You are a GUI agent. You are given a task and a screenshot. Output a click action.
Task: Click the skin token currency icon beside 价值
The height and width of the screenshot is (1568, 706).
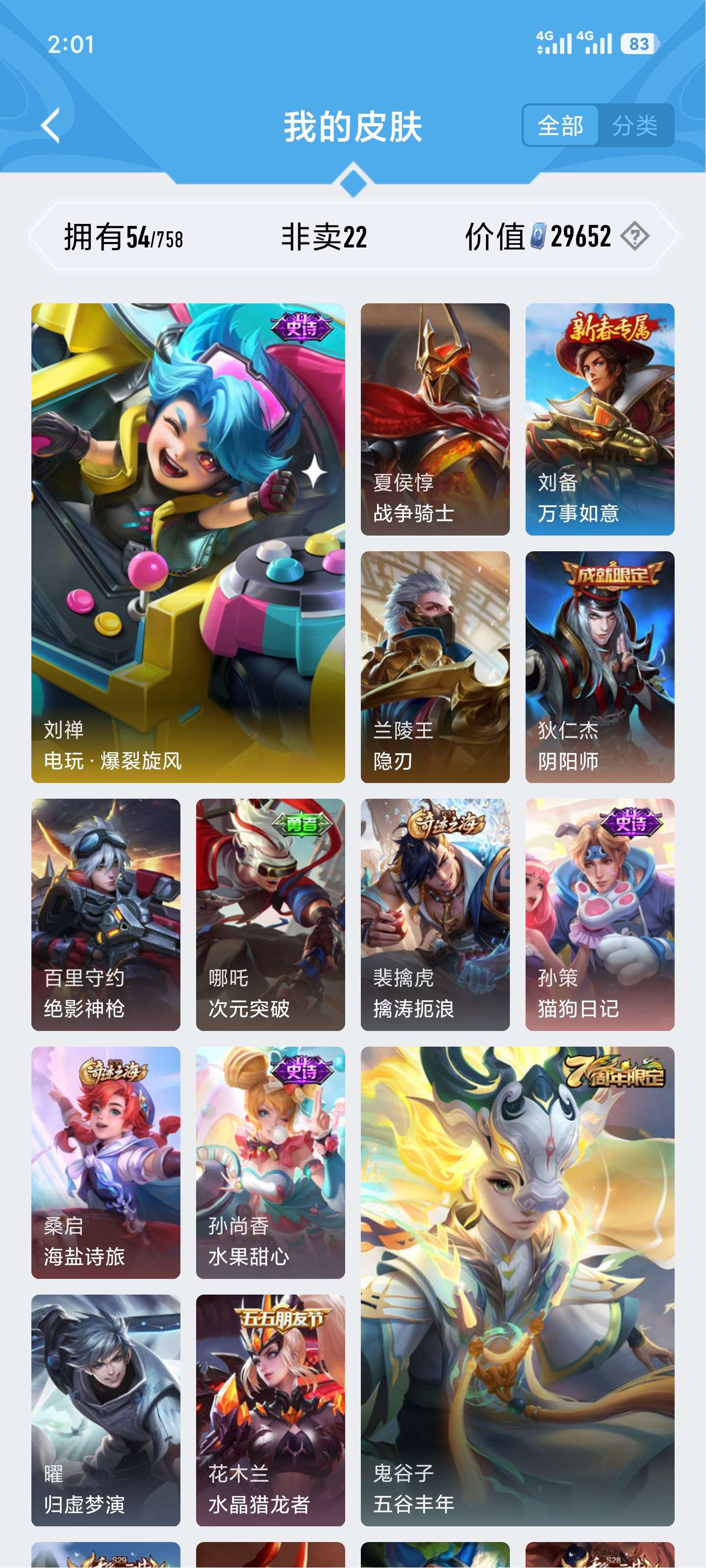[x=538, y=236]
